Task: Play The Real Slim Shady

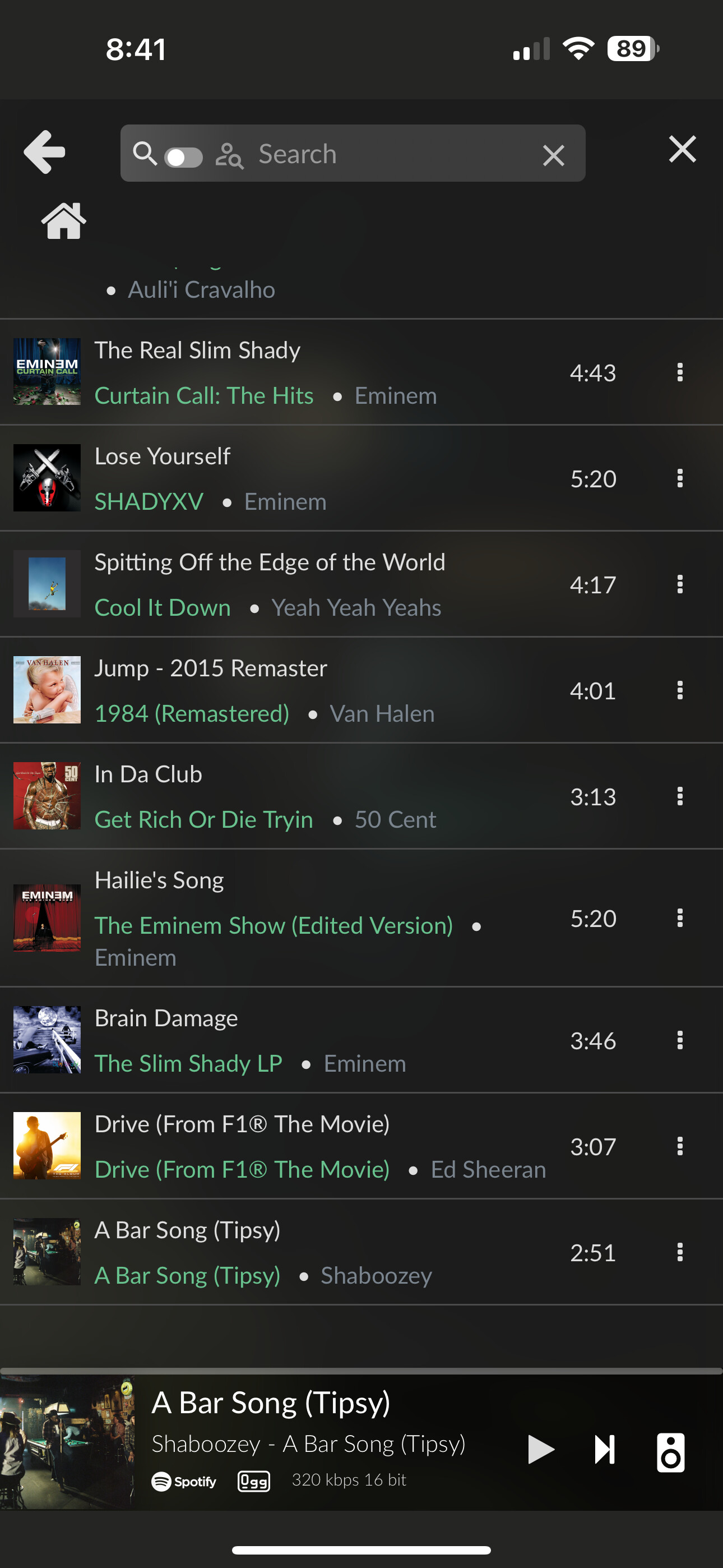Action: point(197,351)
